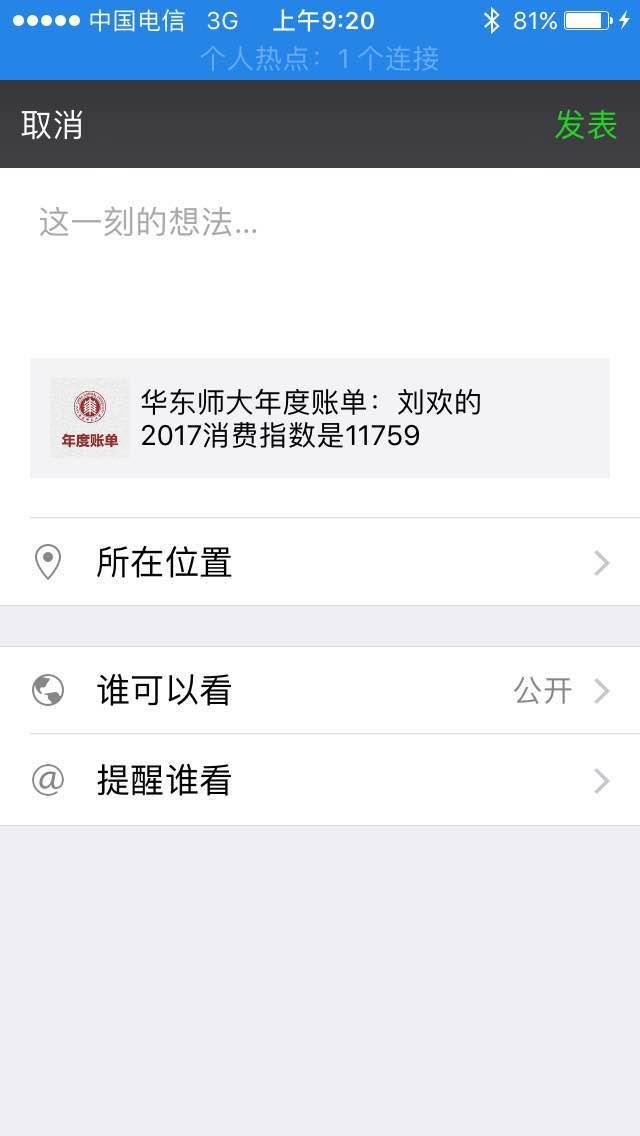
Task: Select 提醒谁看 to mention friends
Action: point(320,780)
